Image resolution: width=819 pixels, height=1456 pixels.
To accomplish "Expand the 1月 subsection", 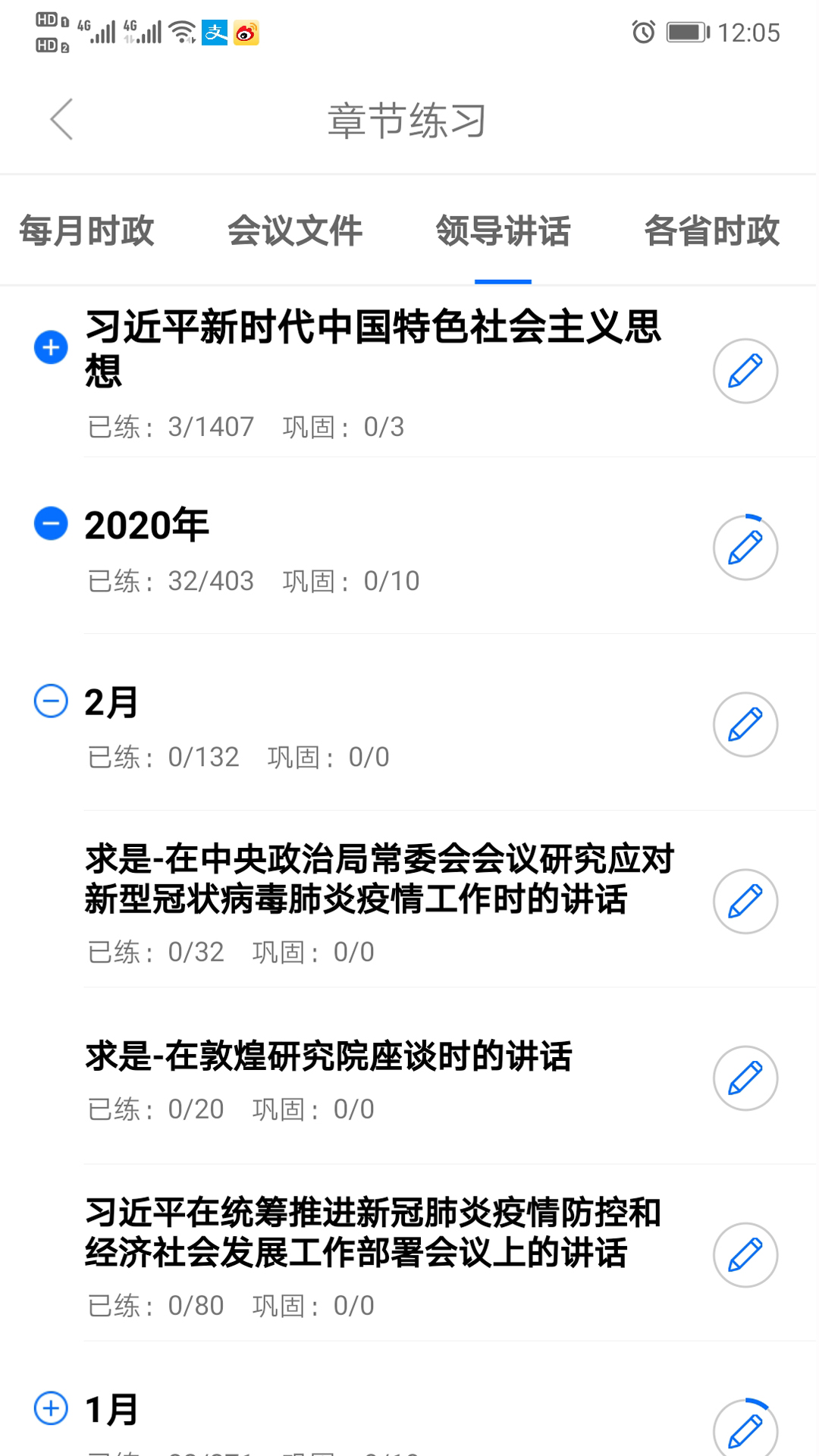I will click(x=51, y=1408).
